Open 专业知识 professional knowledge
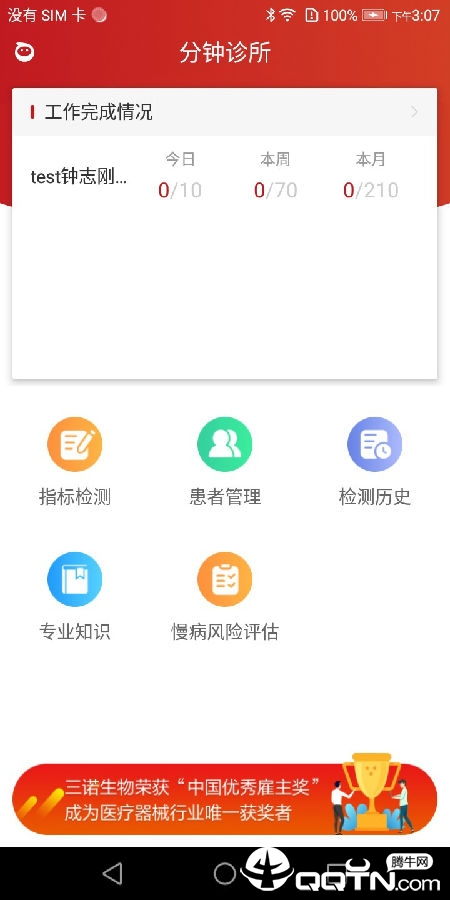Viewport: 450px width, 900px height. point(75,597)
